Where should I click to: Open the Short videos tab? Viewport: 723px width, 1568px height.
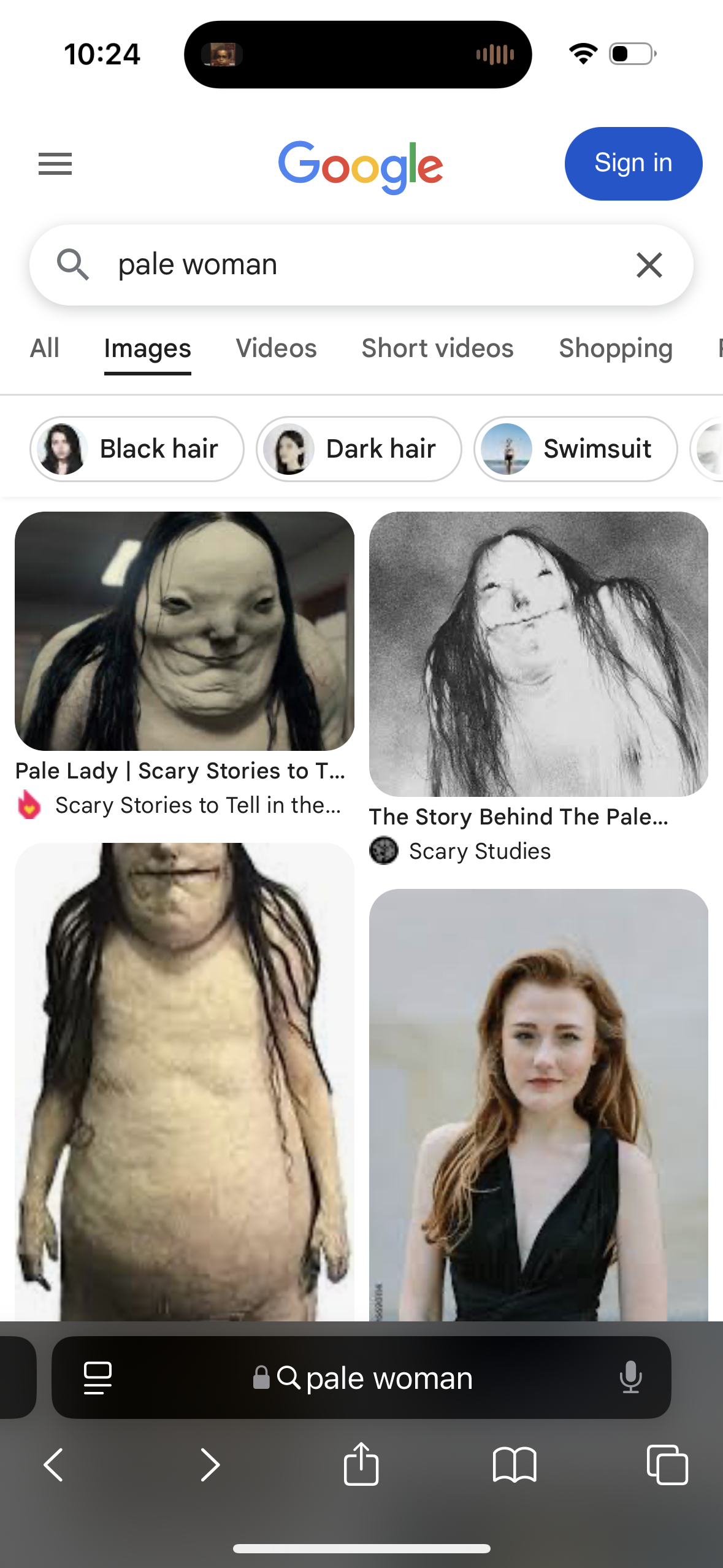pyautogui.click(x=437, y=348)
